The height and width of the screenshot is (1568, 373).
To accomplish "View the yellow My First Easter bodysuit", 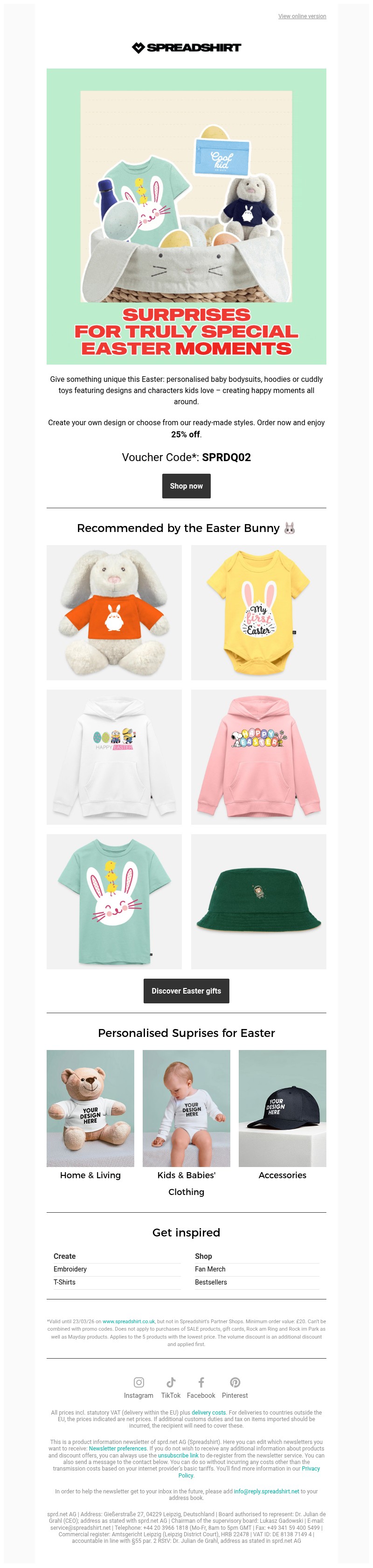I will click(x=259, y=612).
